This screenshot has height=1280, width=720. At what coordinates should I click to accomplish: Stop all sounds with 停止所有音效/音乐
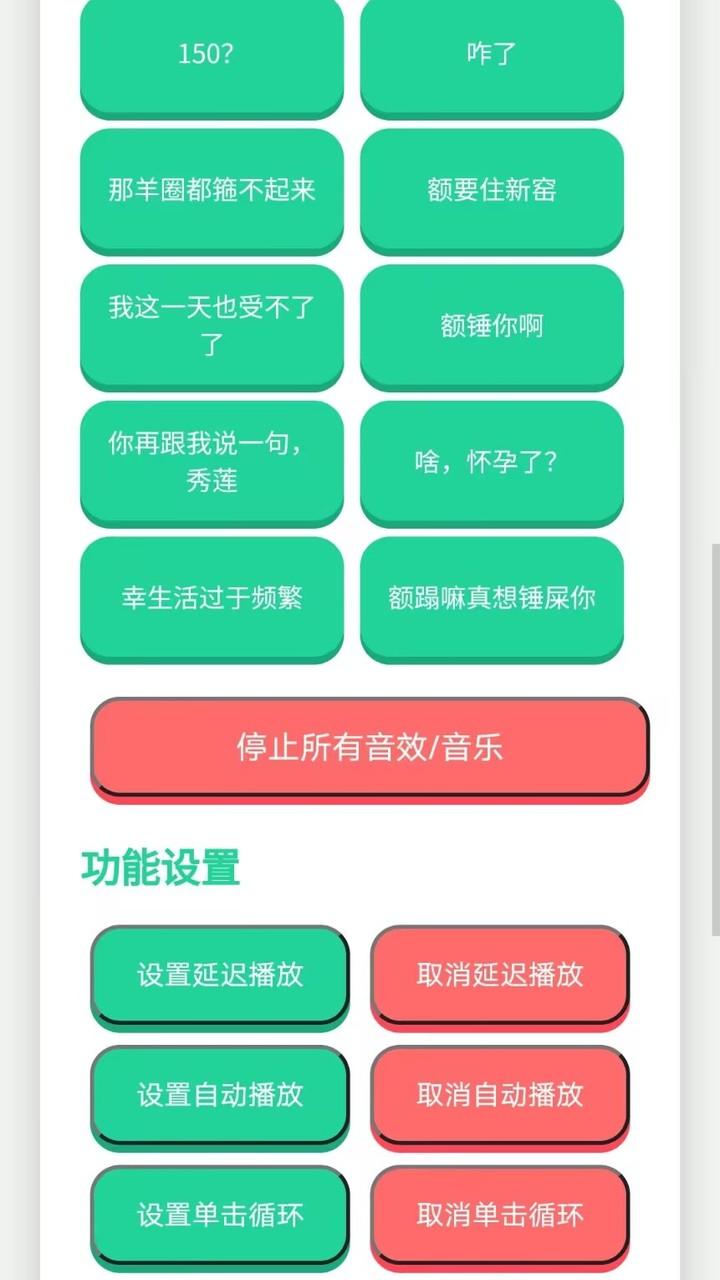[x=369, y=747]
